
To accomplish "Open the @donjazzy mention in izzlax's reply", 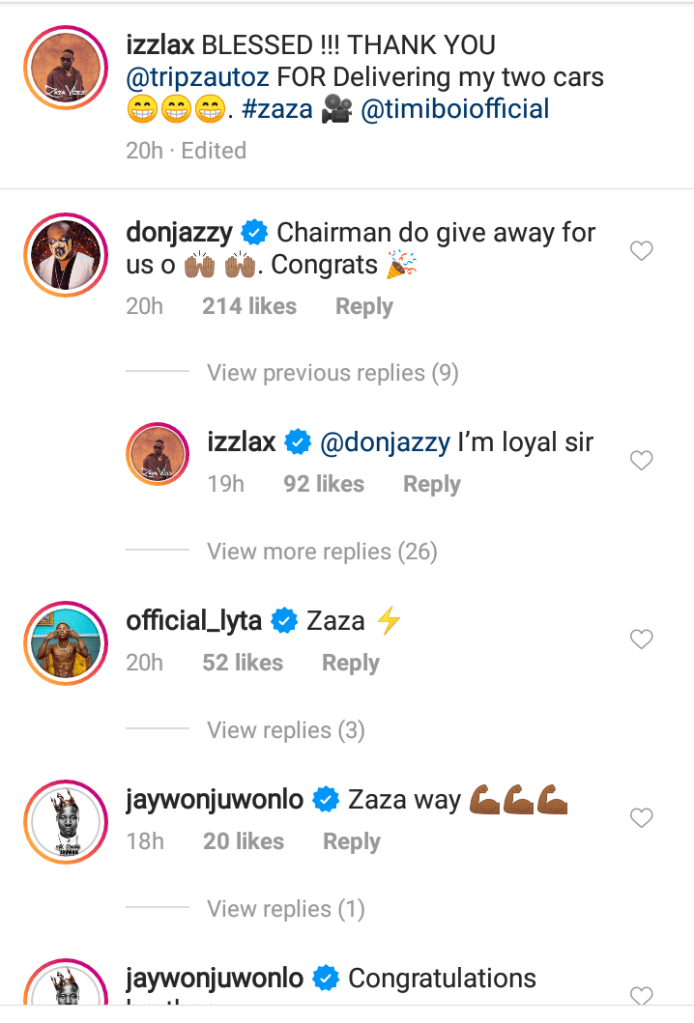I will coord(383,442).
